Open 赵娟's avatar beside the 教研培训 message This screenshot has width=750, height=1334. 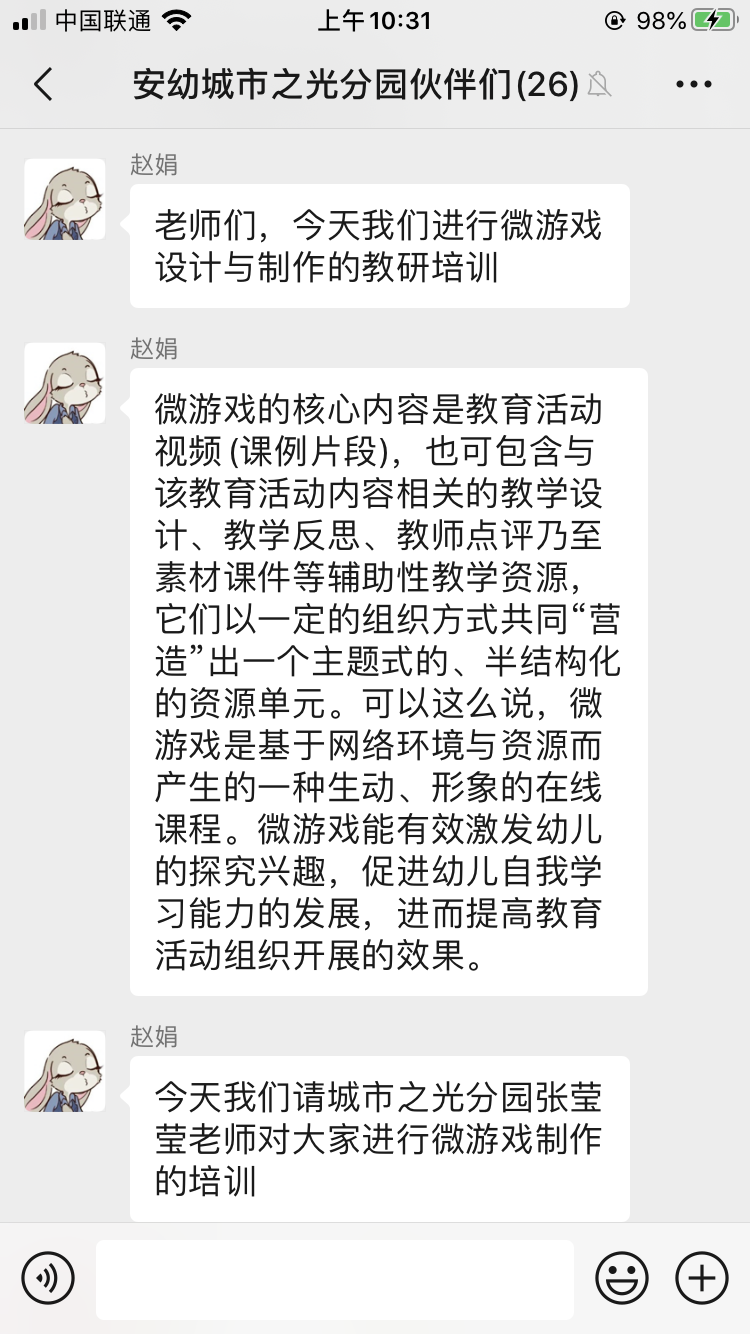point(65,199)
